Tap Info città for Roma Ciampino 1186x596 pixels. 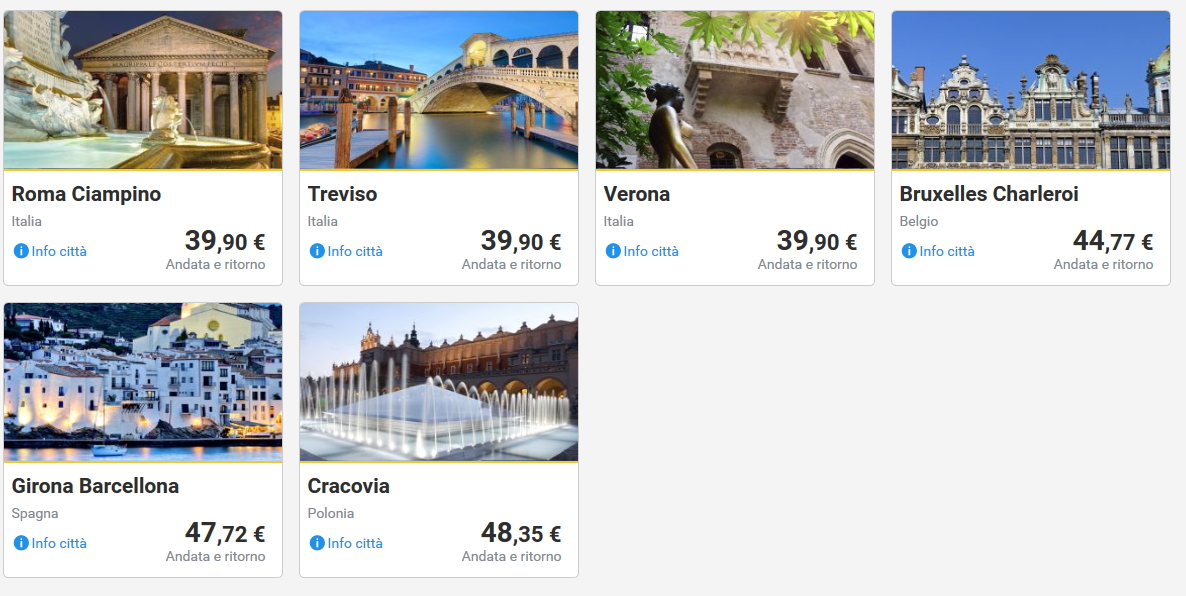click(51, 251)
